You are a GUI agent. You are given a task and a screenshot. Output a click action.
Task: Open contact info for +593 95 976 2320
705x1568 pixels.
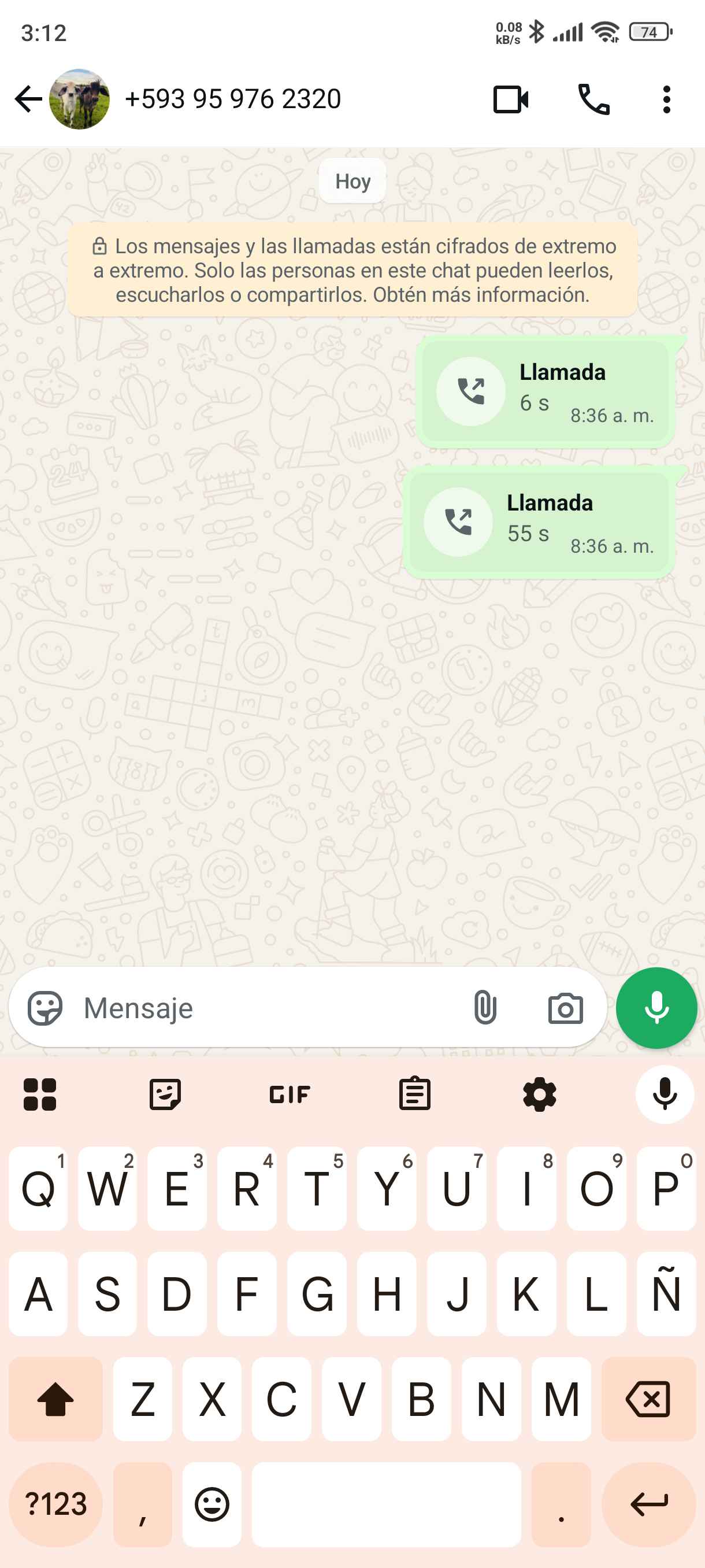coord(232,99)
